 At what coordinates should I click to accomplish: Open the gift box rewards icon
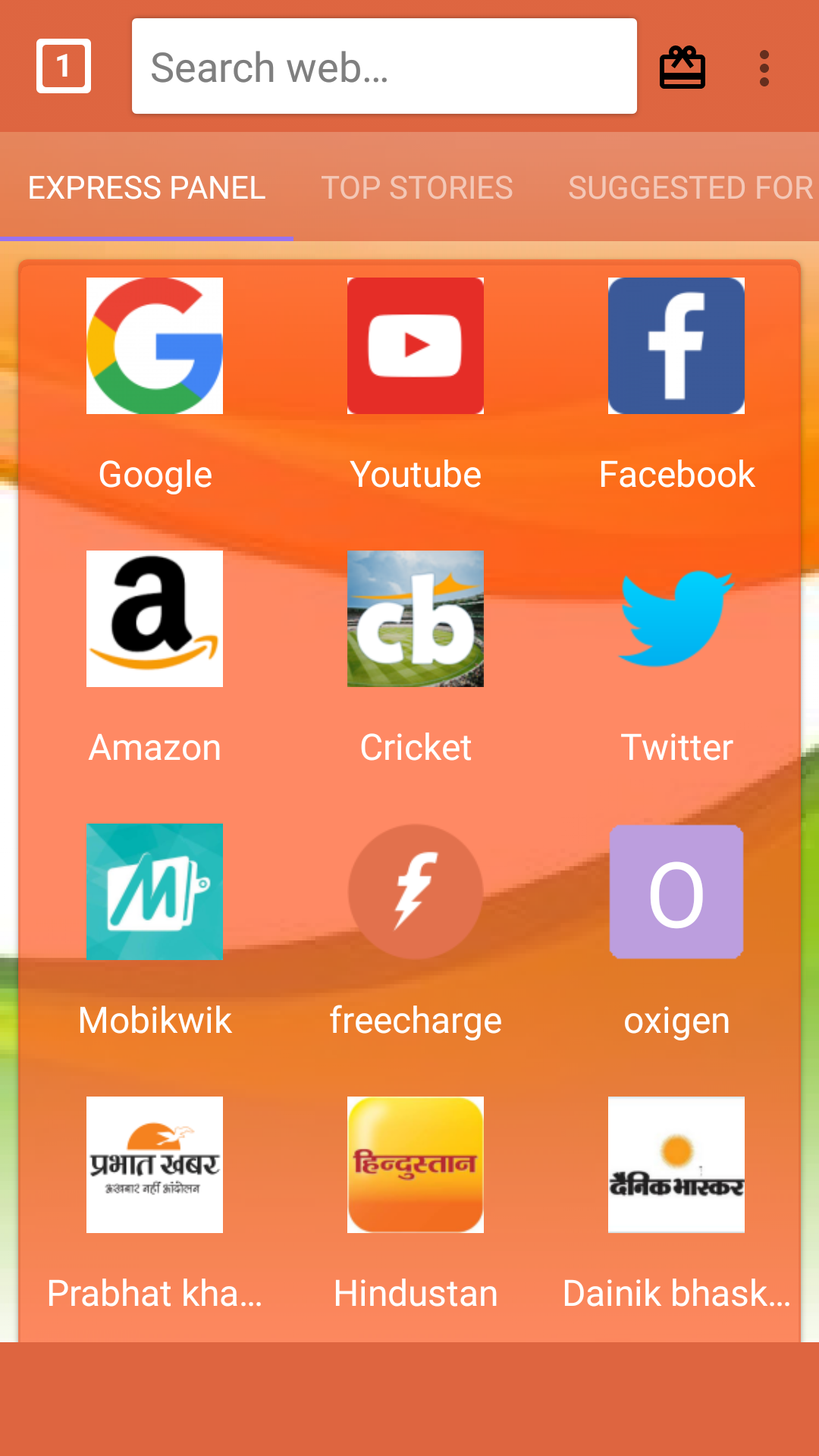682,67
